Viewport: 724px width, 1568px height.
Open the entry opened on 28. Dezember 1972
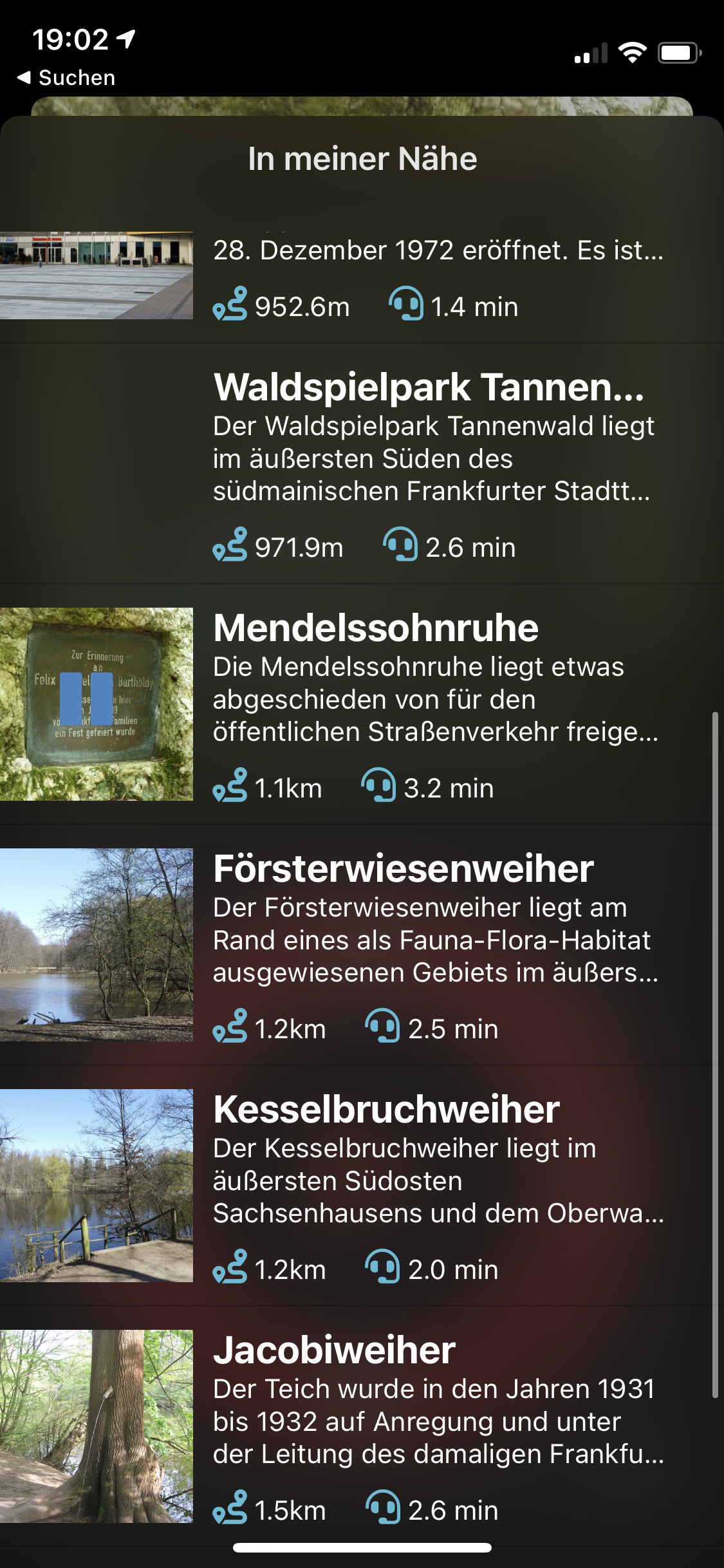[x=362, y=278]
